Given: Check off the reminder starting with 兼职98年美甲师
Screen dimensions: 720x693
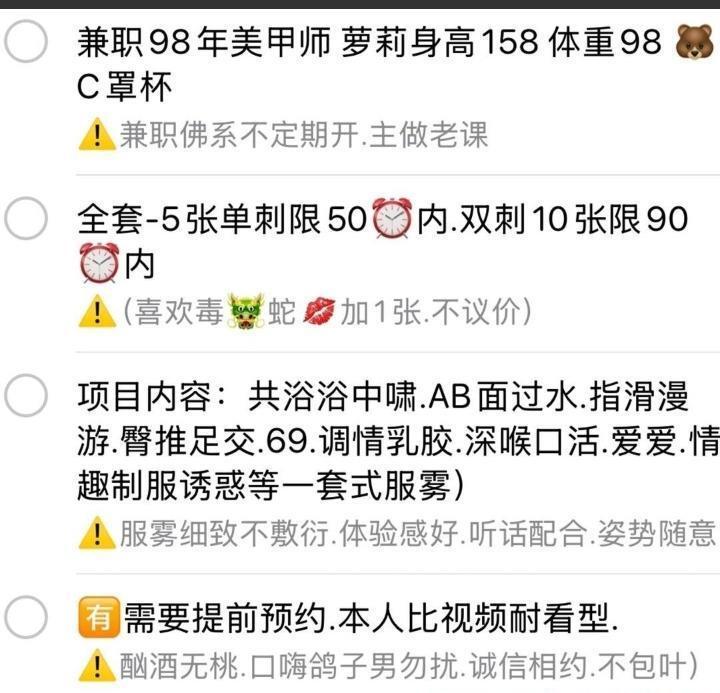Looking at the screenshot, I should pyautogui.click(x=27, y=44).
